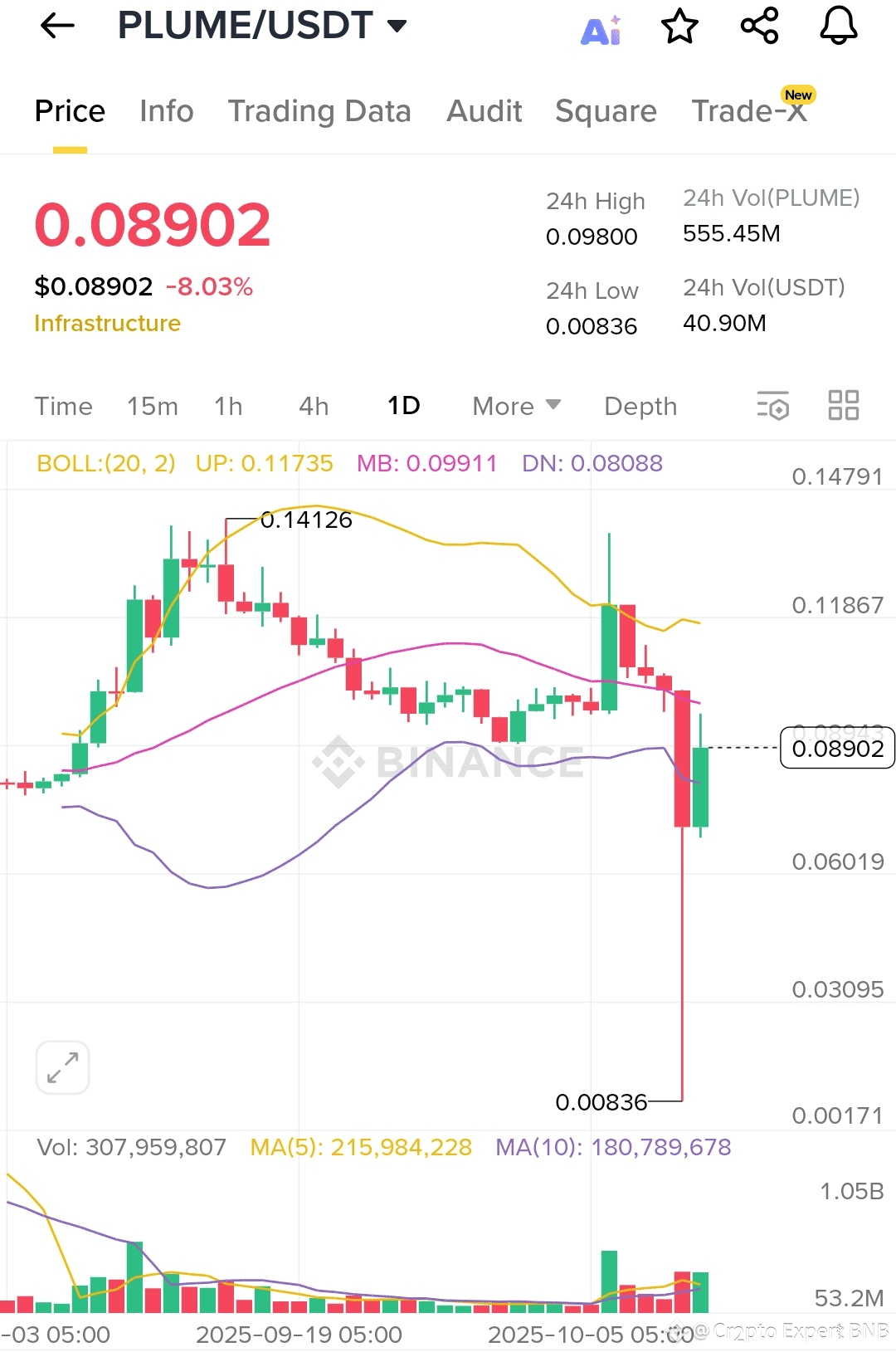
Task: Switch to the Trading Data tab
Action: [319, 111]
